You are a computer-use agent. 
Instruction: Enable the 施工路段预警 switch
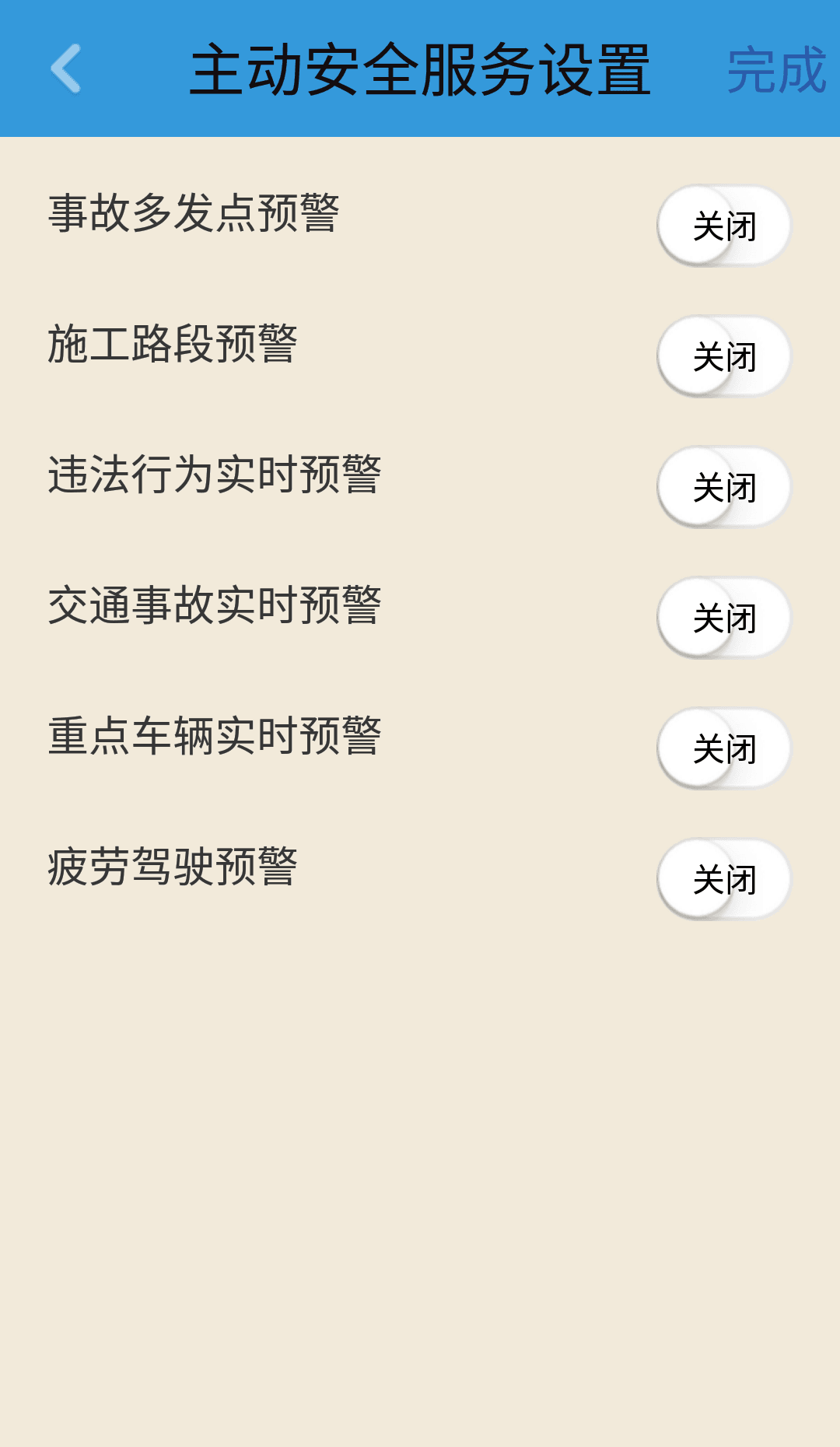pyautogui.click(x=723, y=356)
